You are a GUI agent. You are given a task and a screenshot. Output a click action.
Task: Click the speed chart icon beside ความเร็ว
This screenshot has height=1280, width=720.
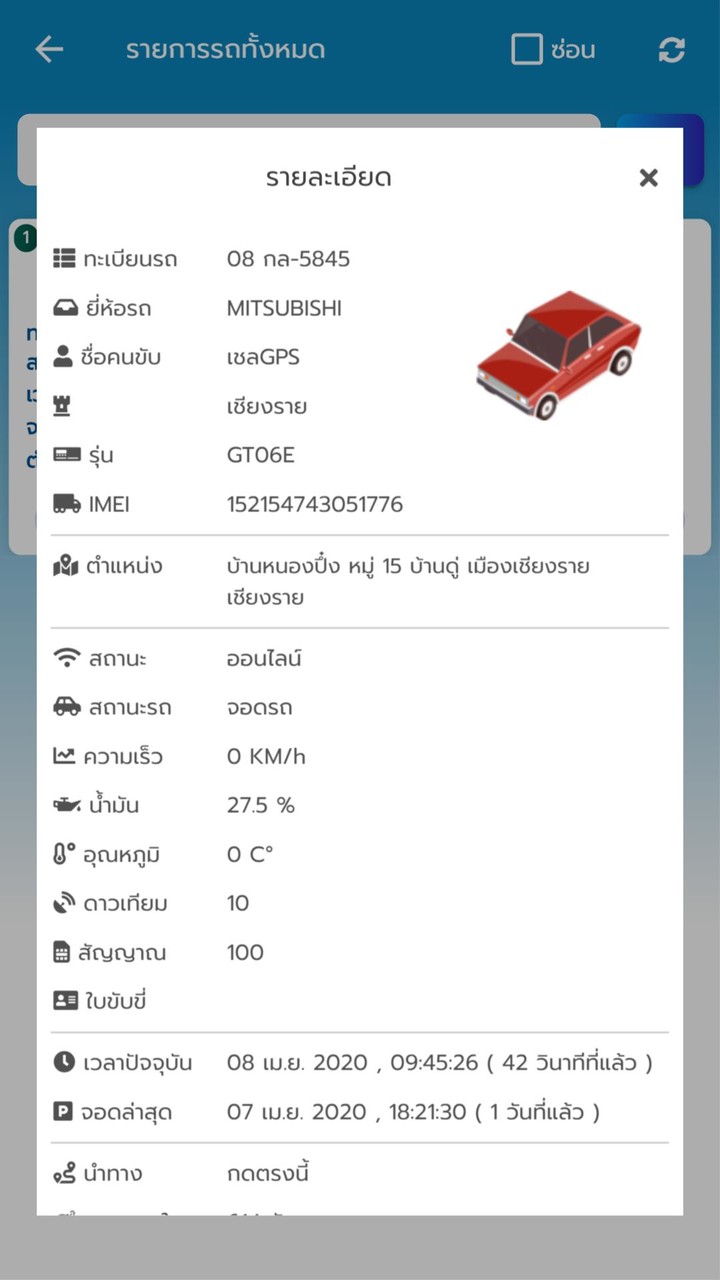64,756
